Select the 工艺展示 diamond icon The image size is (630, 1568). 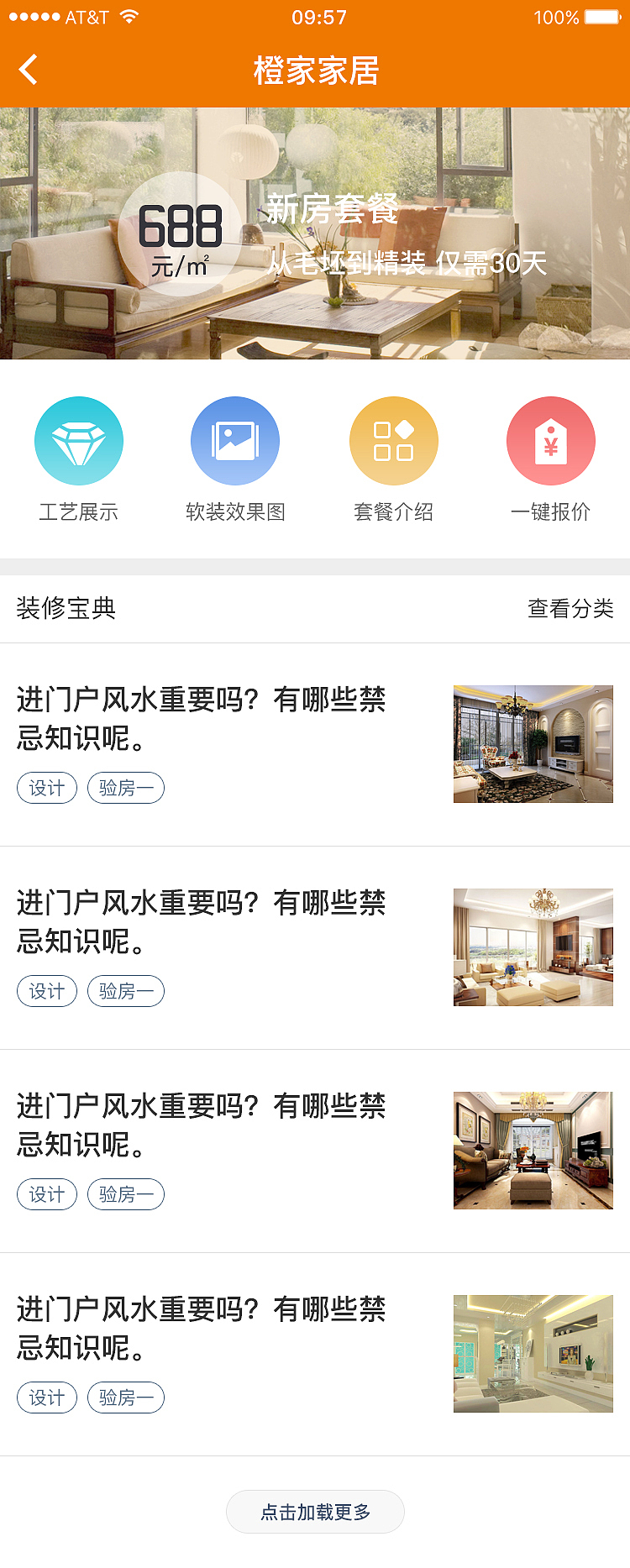(79, 440)
